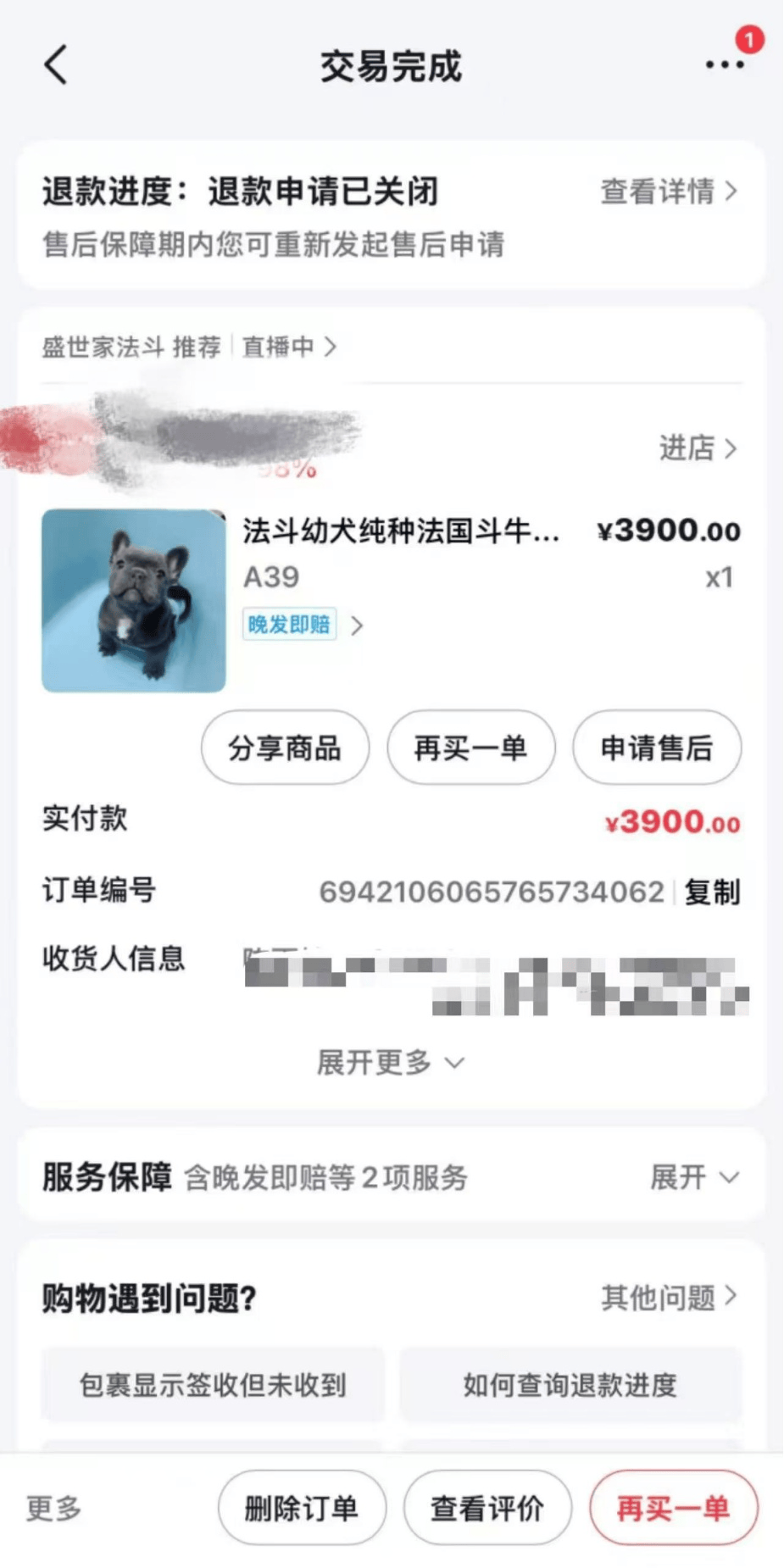Select 包裹显示签收但未收到 help option
The width and height of the screenshot is (784, 1568).
pyautogui.click(x=213, y=1385)
